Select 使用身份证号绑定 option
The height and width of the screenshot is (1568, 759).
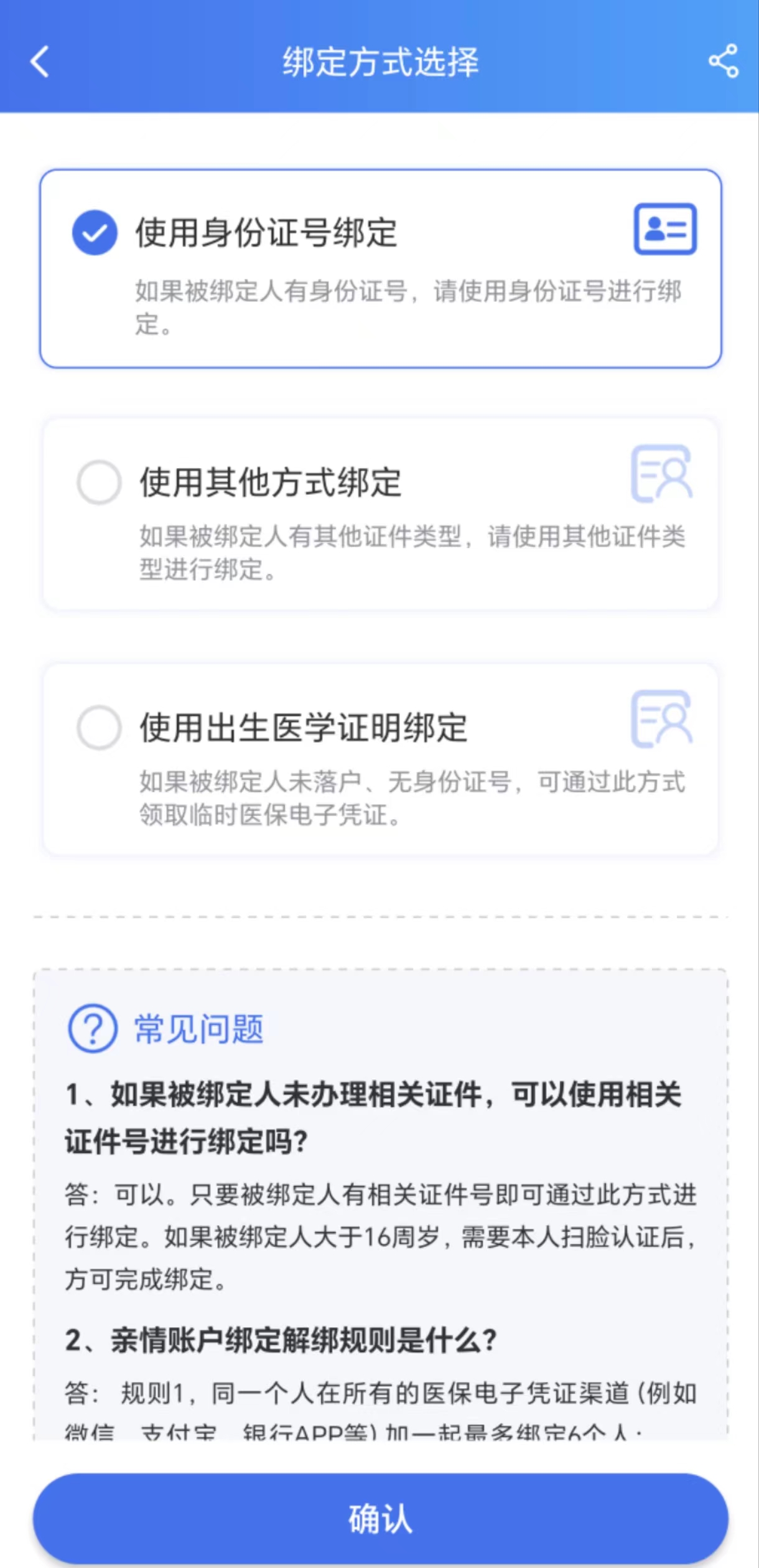click(x=380, y=268)
